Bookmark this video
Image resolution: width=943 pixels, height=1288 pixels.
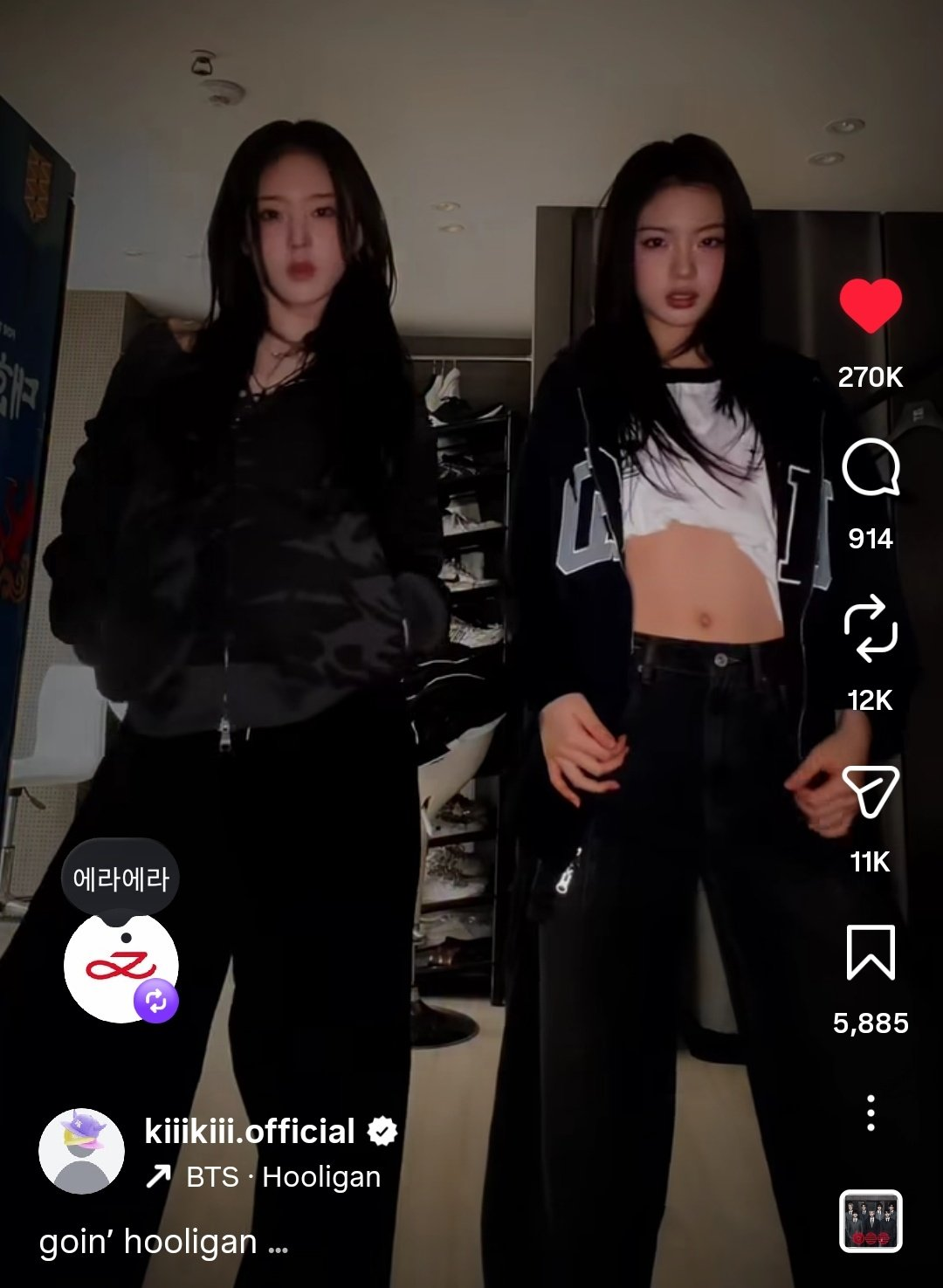[870, 953]
